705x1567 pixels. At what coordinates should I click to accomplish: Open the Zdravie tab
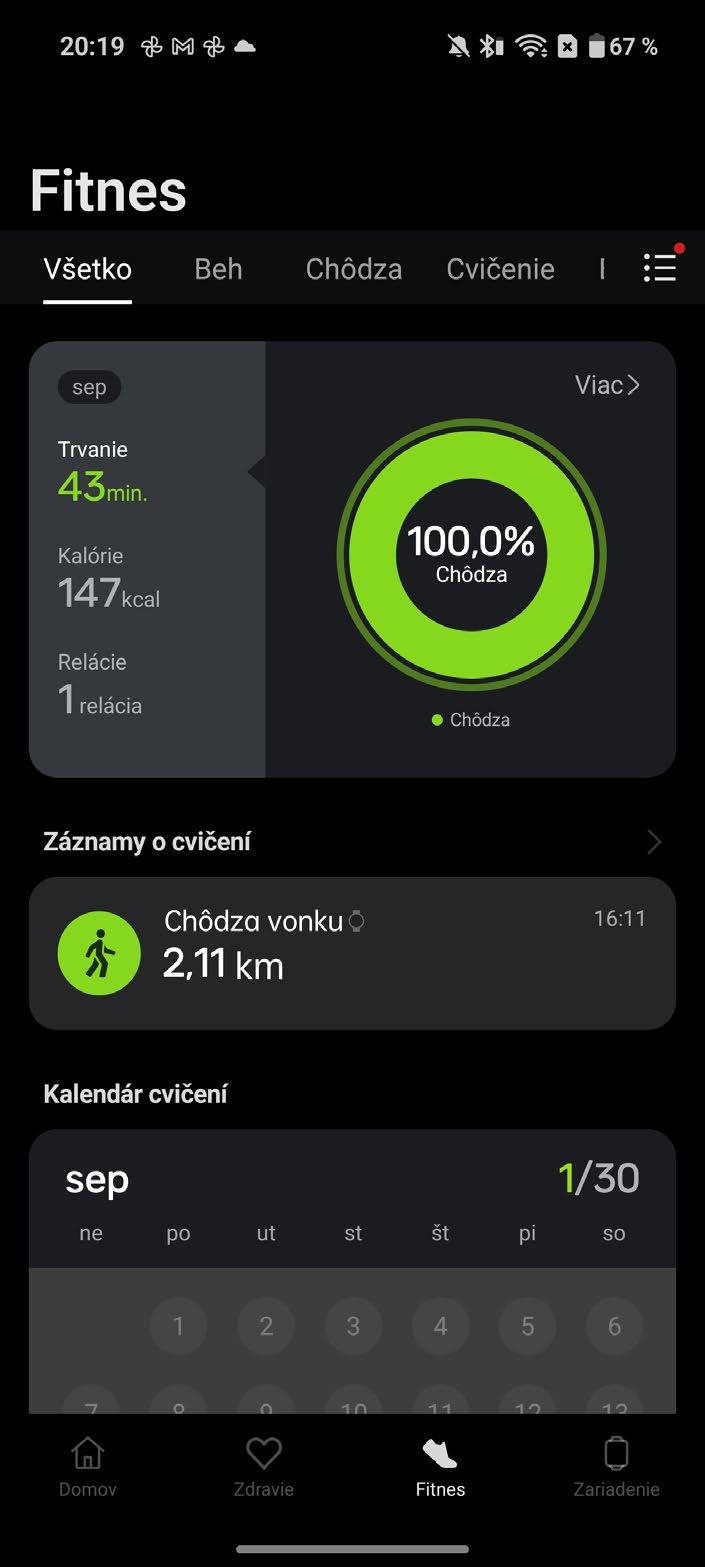(x=264, y=1467)
